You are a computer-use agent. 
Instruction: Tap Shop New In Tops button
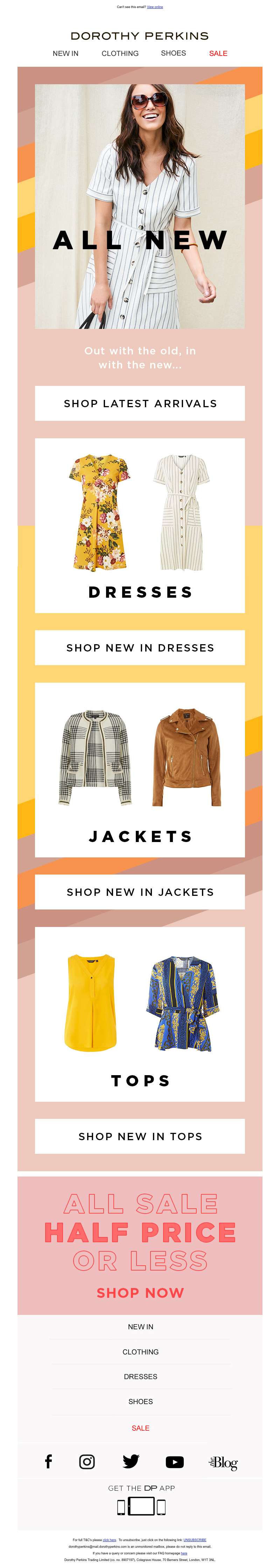pos(140,1136)
